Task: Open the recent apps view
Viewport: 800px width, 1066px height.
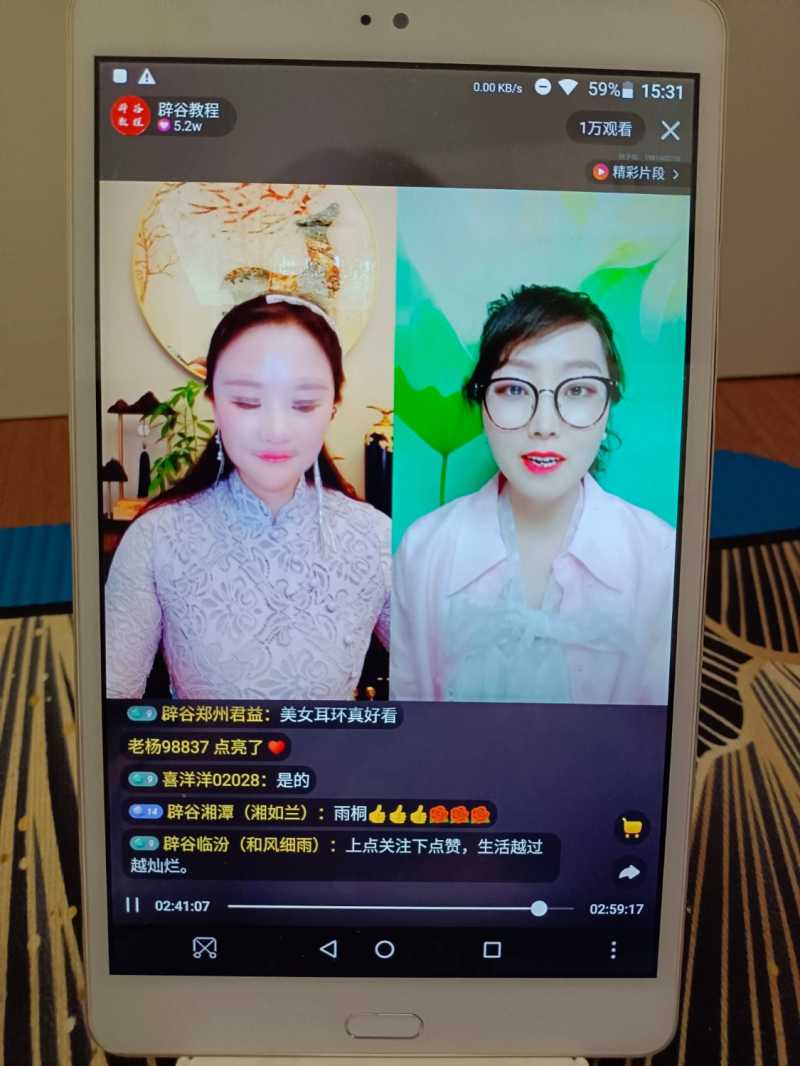Action: pos(492,949)
